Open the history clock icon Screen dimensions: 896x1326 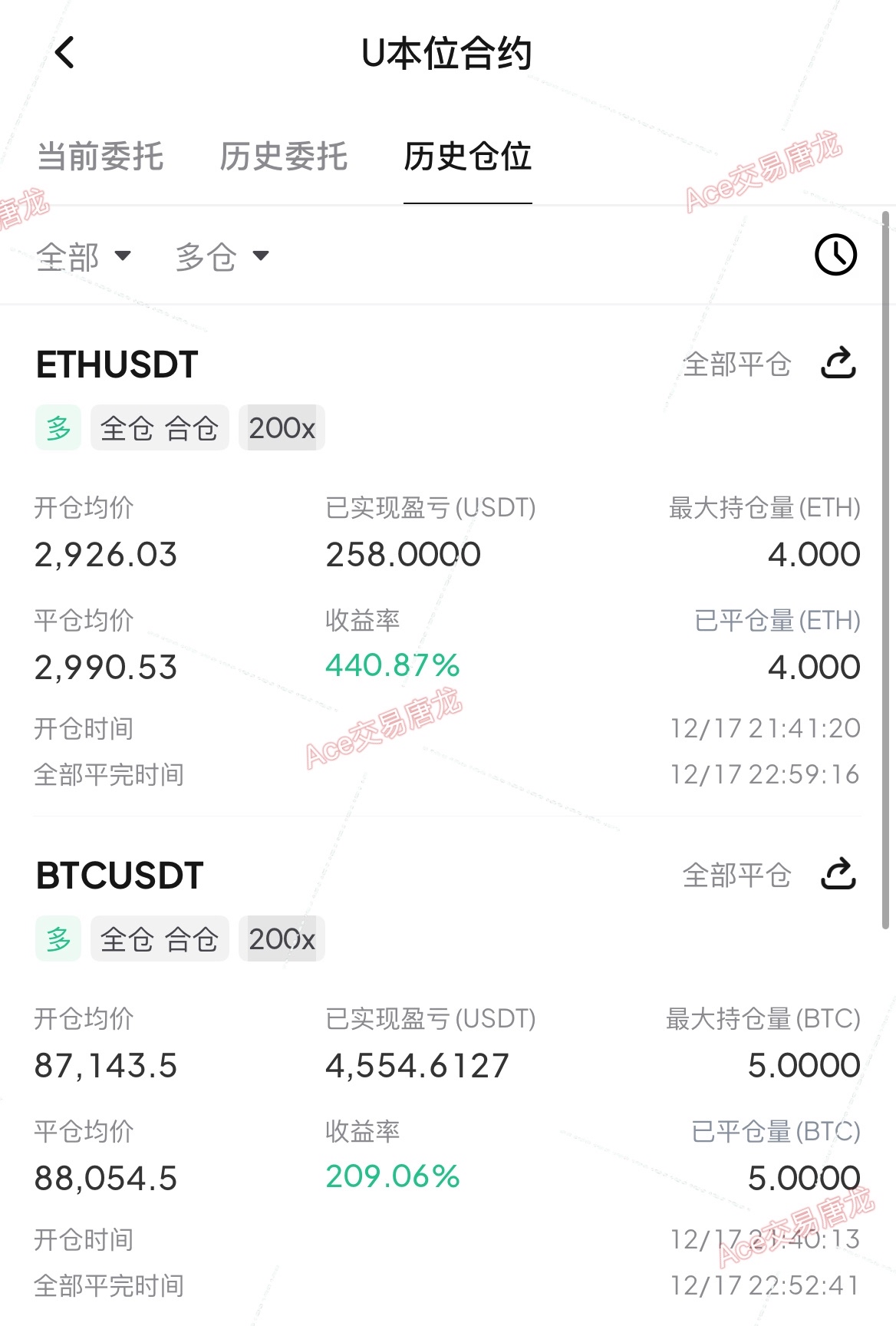tap(836, 256)
